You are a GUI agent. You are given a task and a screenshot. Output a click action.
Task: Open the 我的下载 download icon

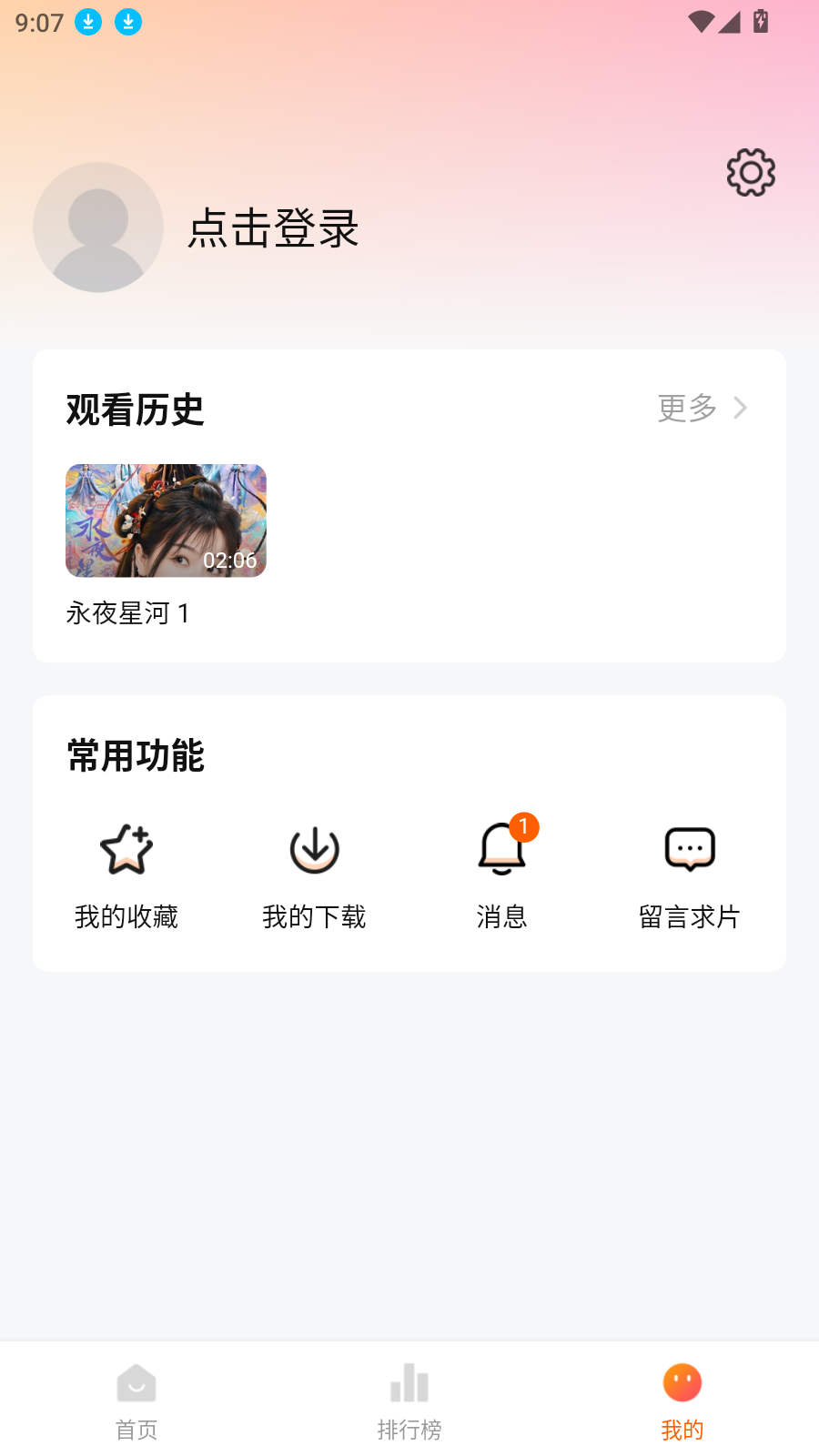pos(314,850)
